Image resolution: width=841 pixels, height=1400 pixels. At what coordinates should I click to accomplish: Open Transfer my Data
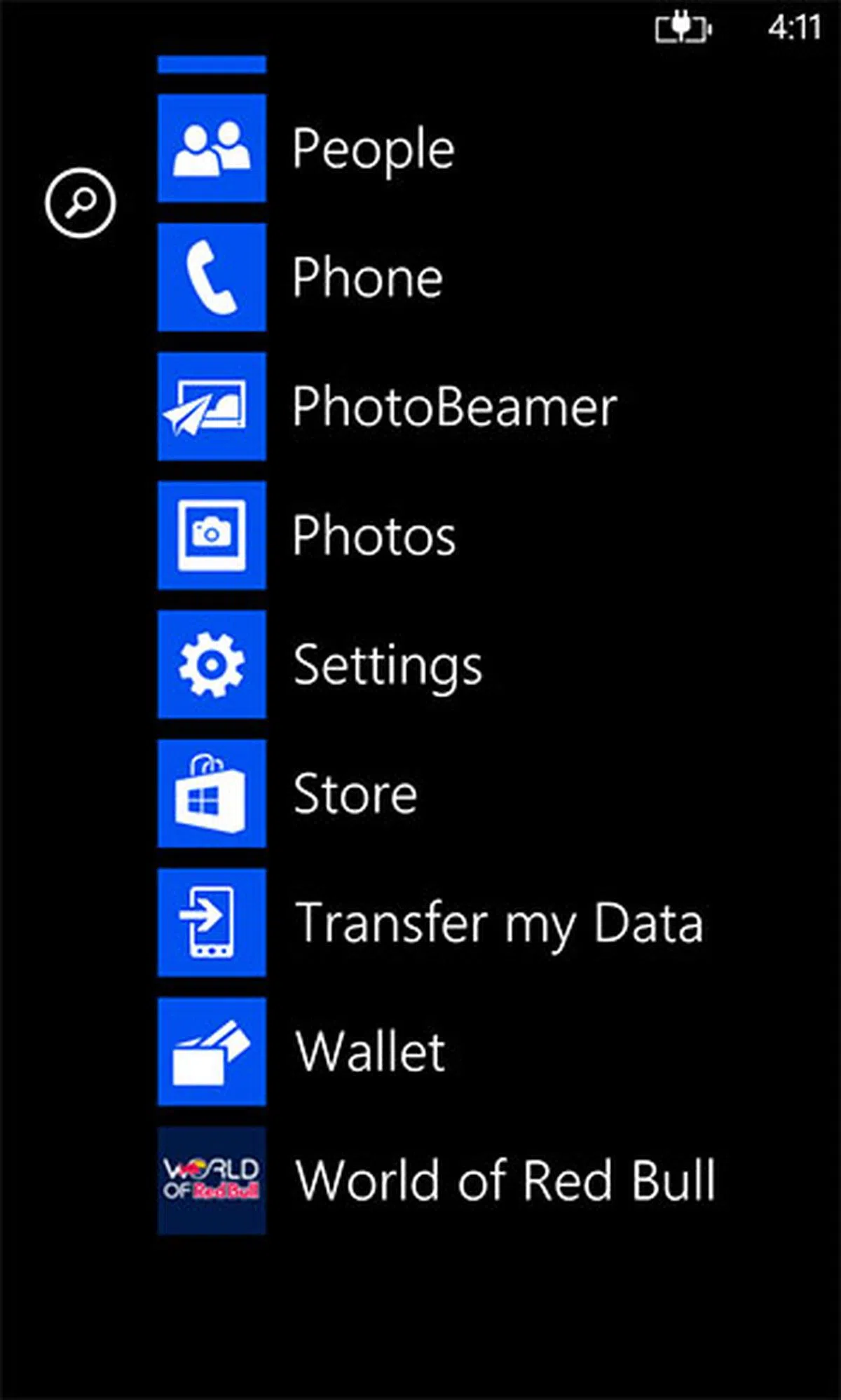(x=212, y=922)
